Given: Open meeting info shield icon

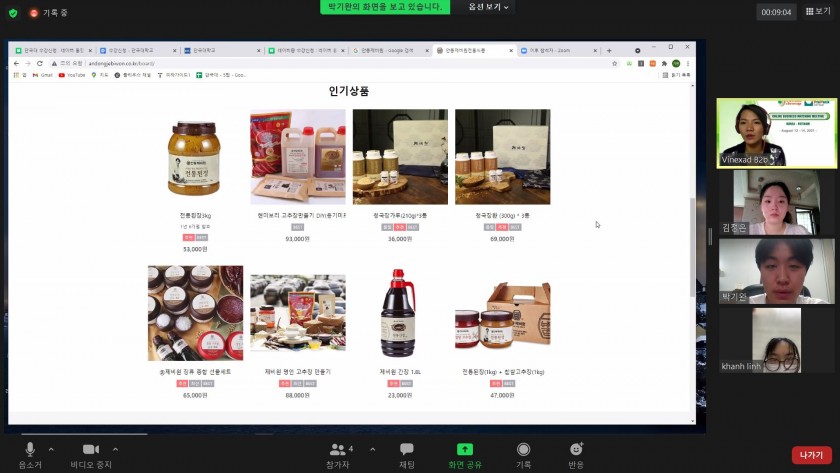Looking at the screenshot, I should [x=13, y=12].
